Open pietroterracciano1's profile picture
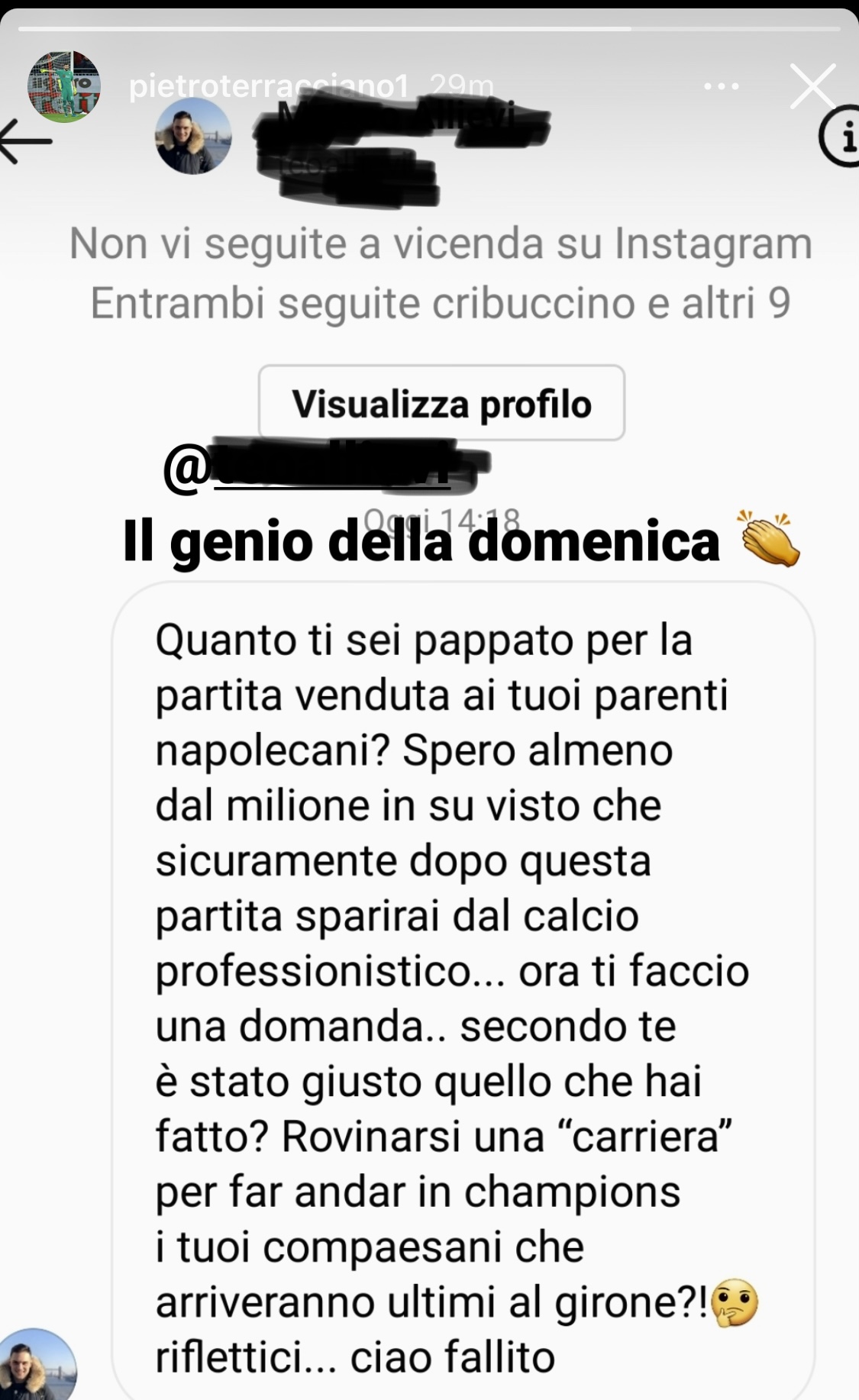 tap(64, 87)
